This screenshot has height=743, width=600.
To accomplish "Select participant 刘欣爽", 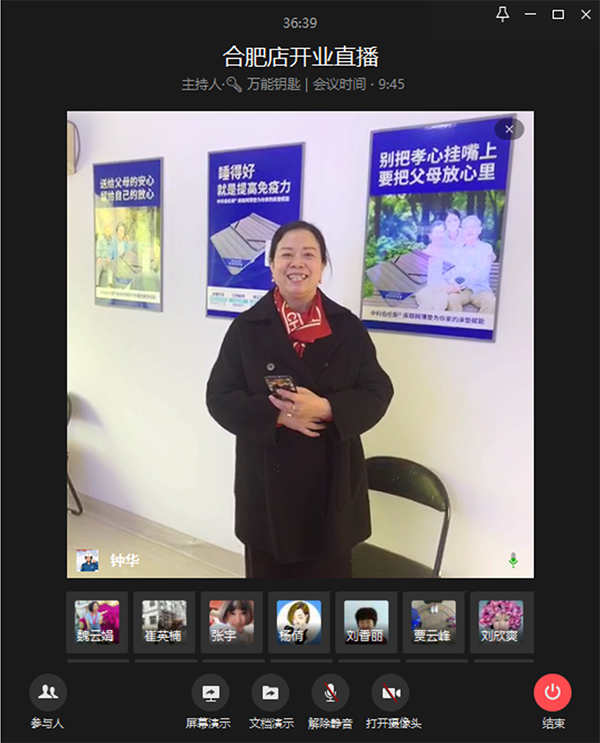I will [500, 622].
